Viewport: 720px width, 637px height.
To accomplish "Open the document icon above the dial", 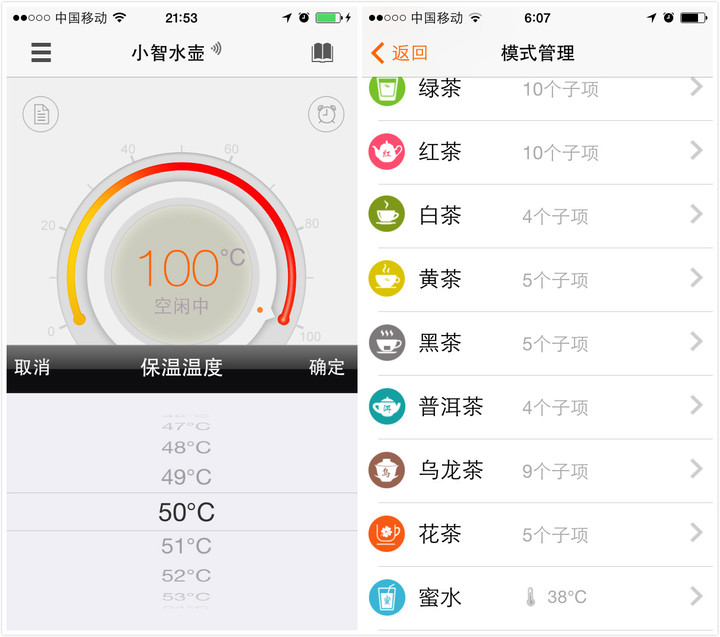I will [x=41, y=114].
